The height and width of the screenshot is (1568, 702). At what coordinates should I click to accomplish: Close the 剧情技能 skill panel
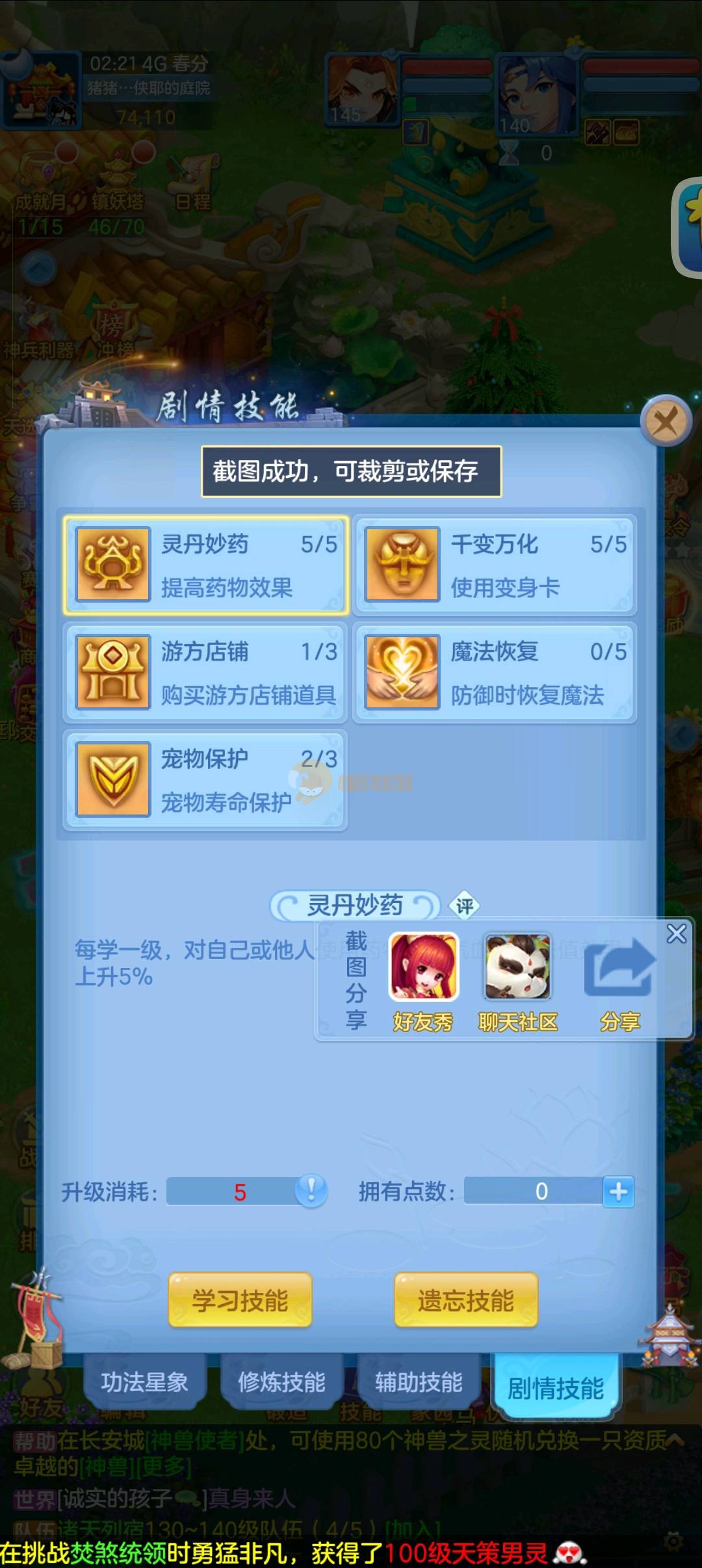(x=665, y=421)
